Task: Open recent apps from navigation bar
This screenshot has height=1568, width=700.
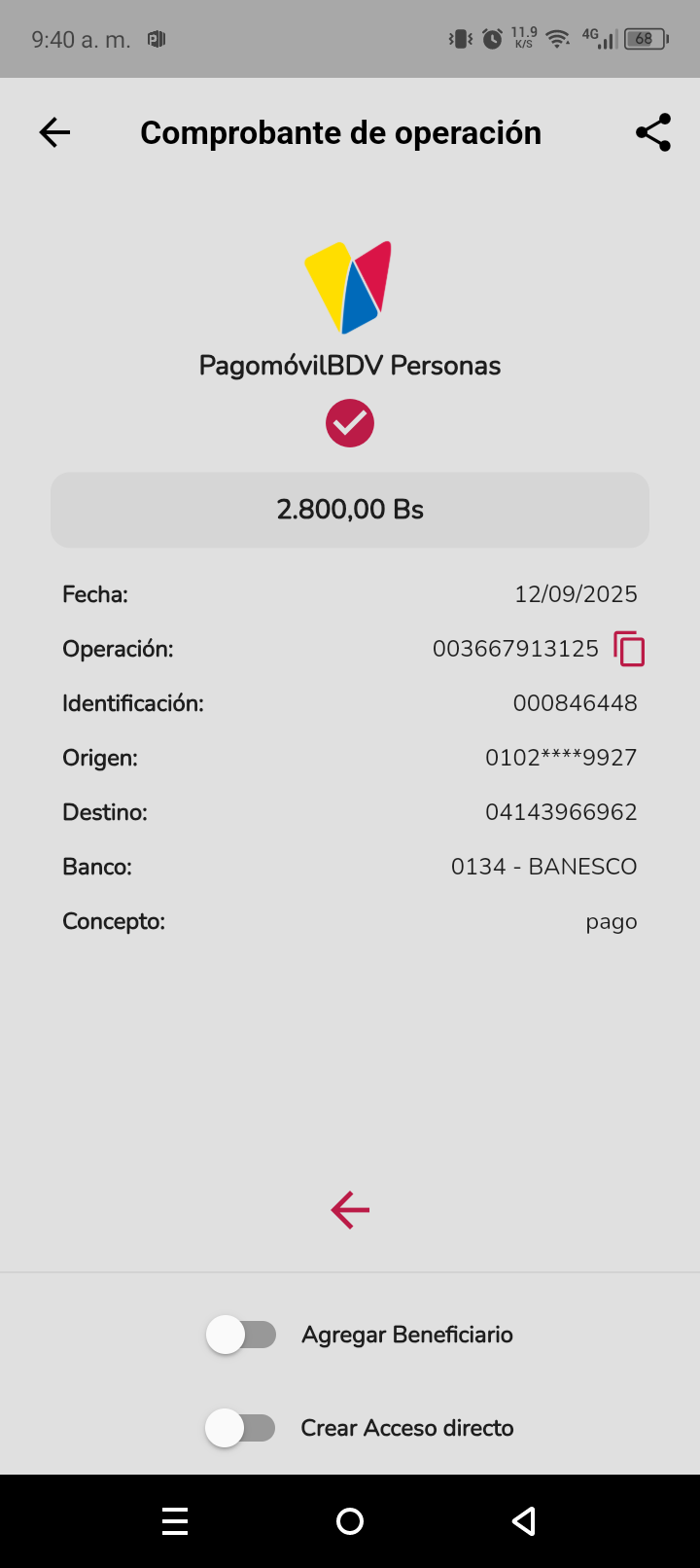Action: [x=175, y=1521]
